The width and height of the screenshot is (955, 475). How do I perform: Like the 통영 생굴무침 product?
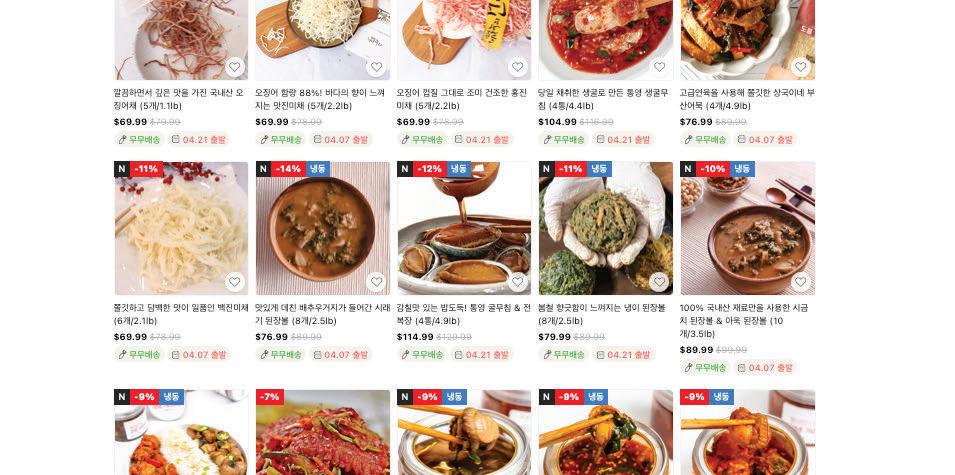click(659, 67)
